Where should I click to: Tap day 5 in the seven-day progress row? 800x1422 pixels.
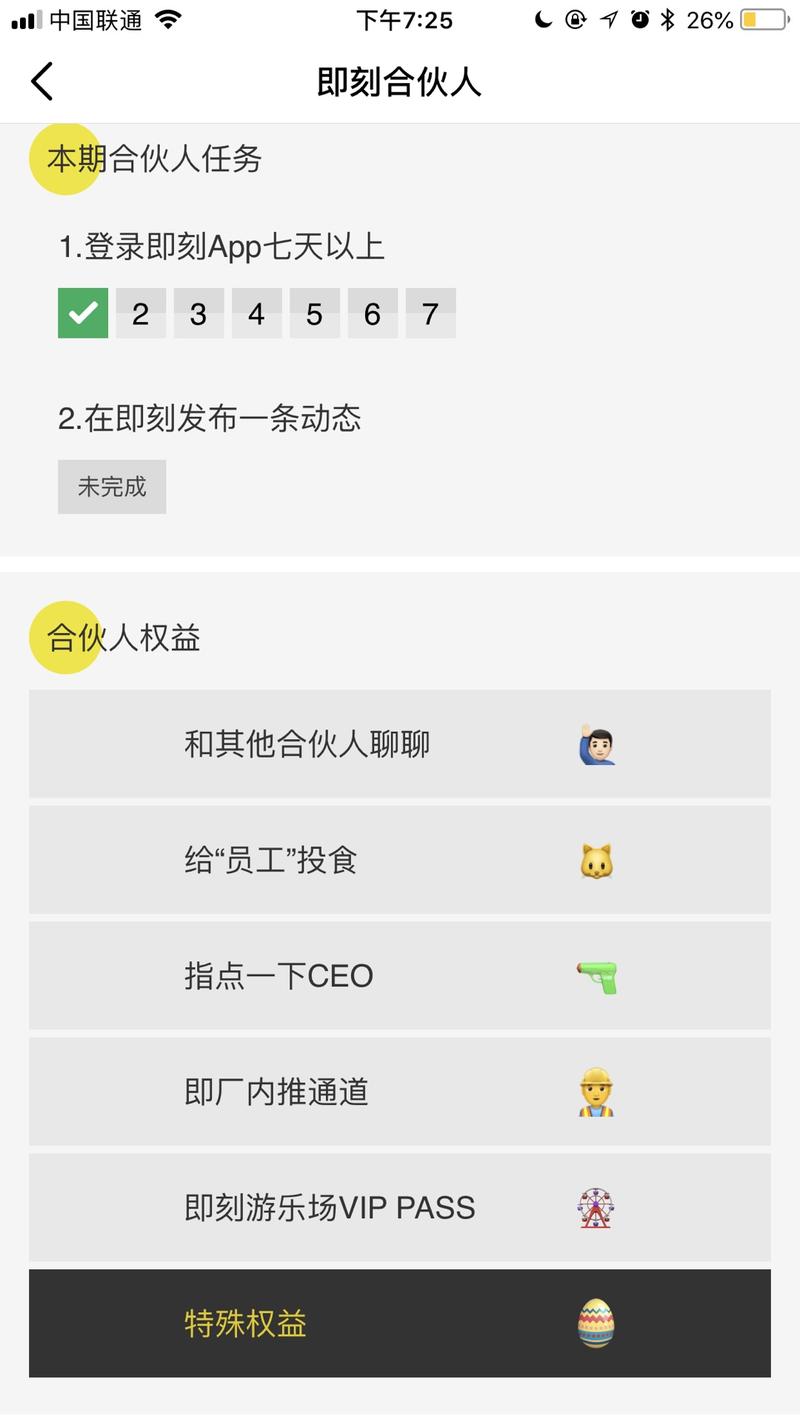click(x=314, y=313)
